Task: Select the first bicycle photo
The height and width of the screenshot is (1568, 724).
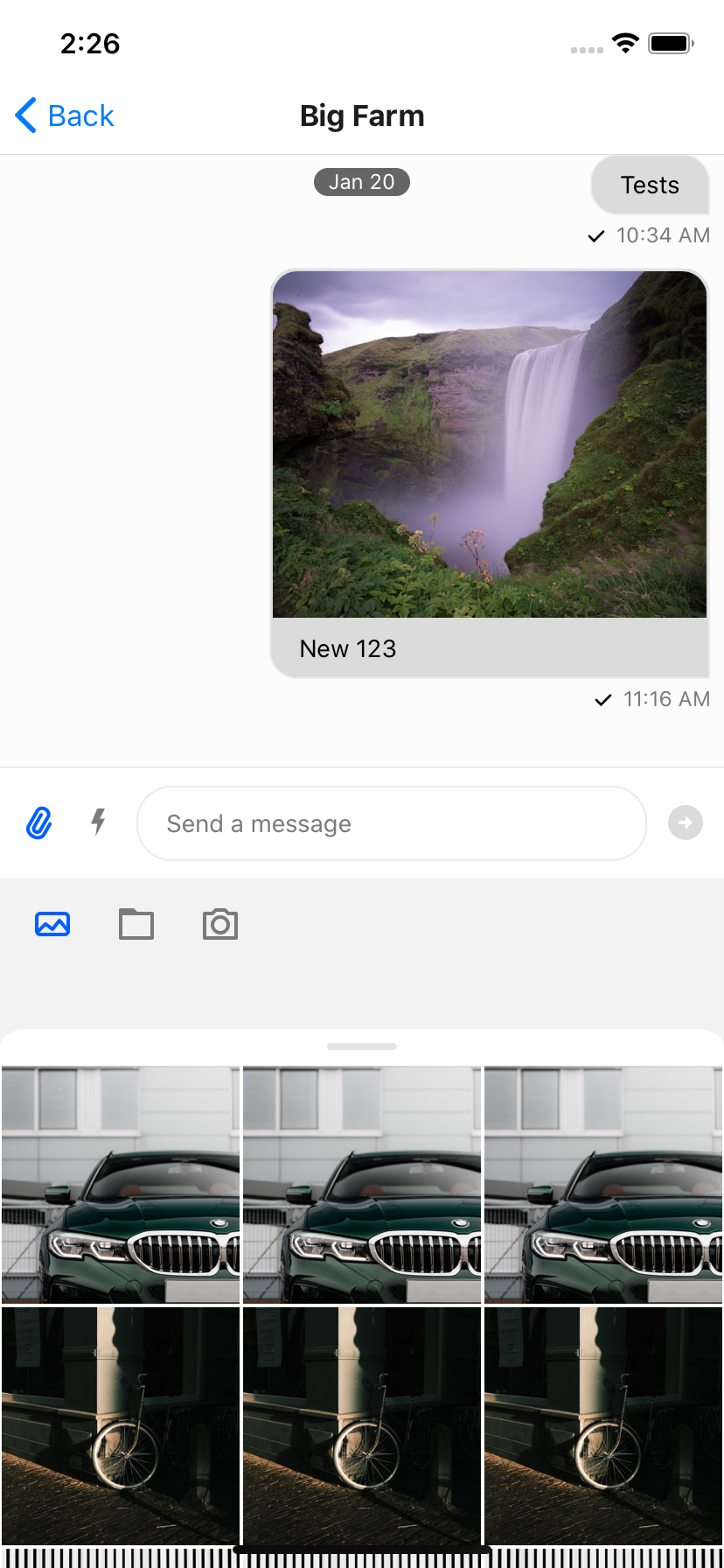Action: [121, 1425]
